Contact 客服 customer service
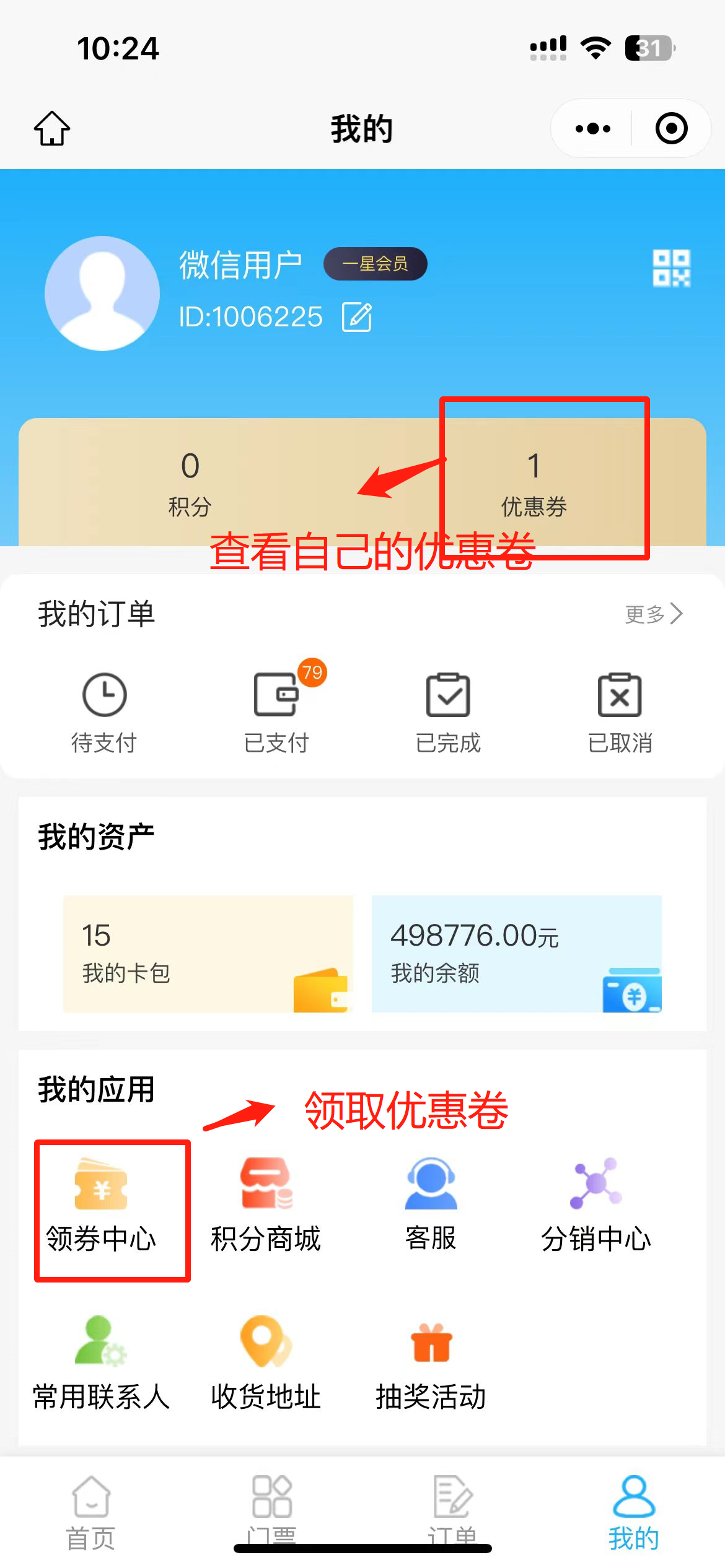The width and height of the screenshot is (725, 1568). (431, 1204)
